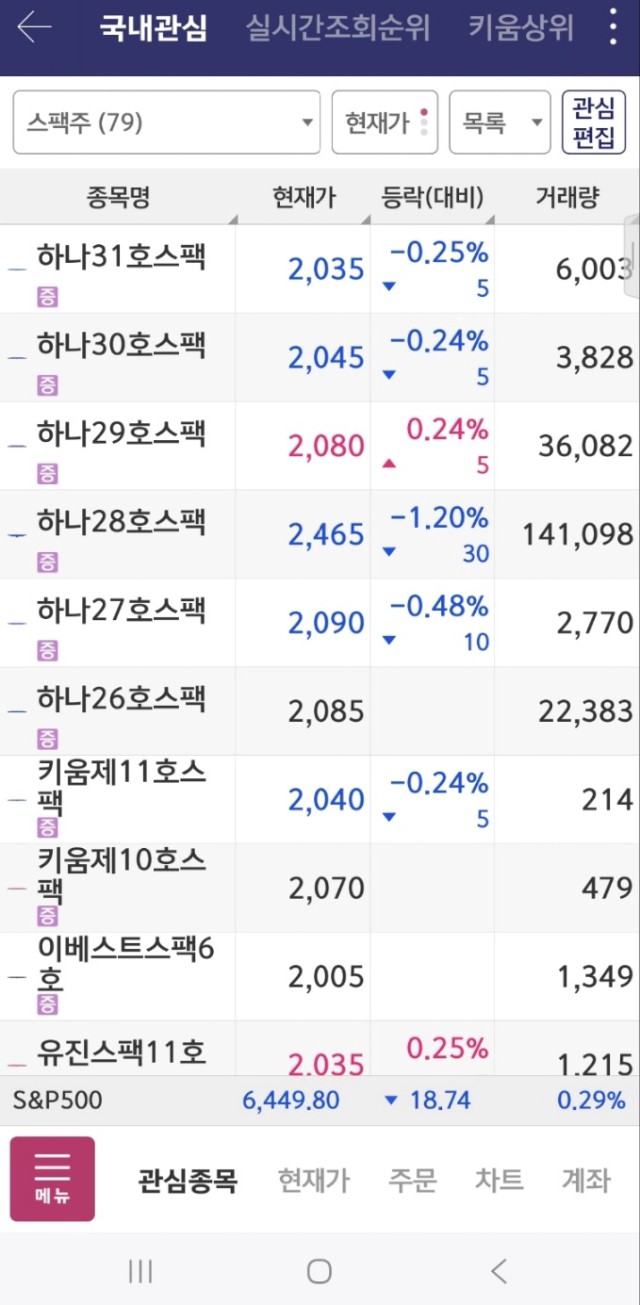Switch to the 실시간조회순위 tab
This screenshot has height=1305, width=640.
click(338, 27)
